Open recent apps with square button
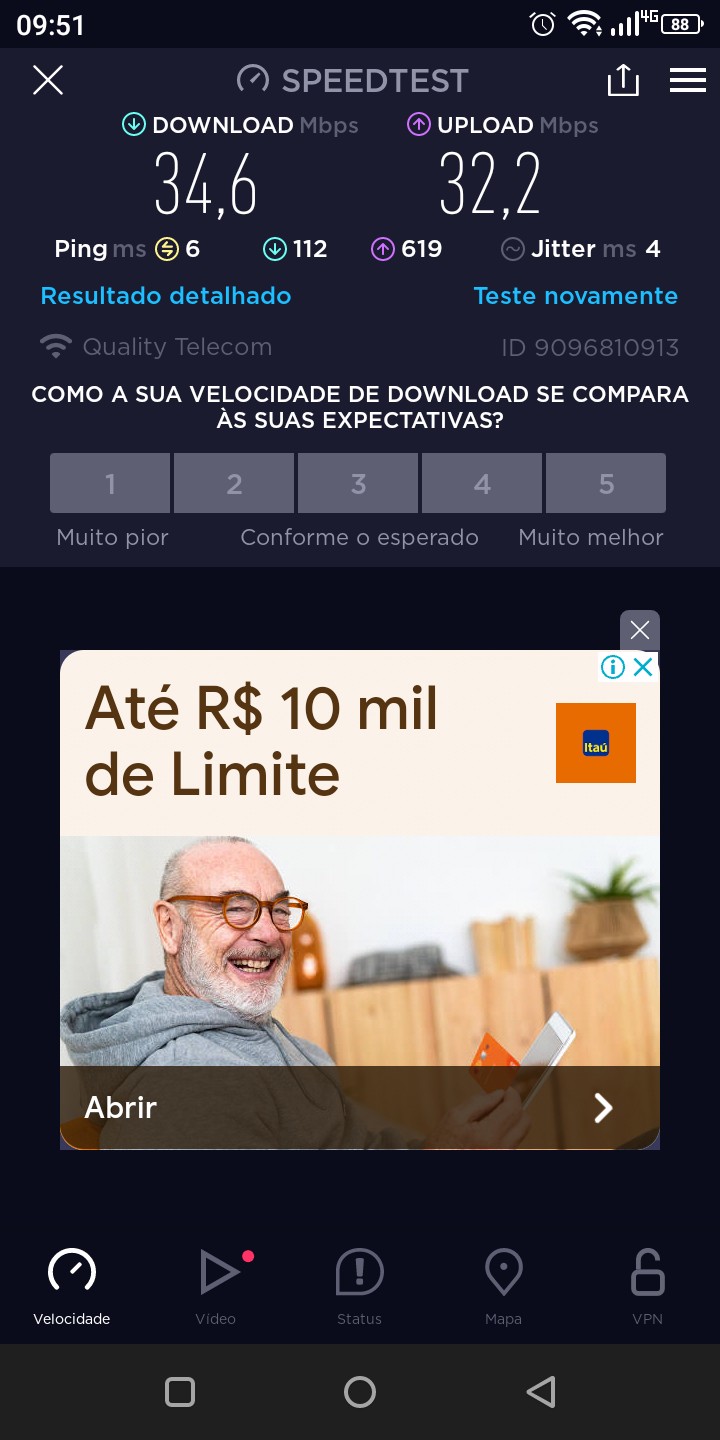720x1440 pixels. [x=180, y=1392]
